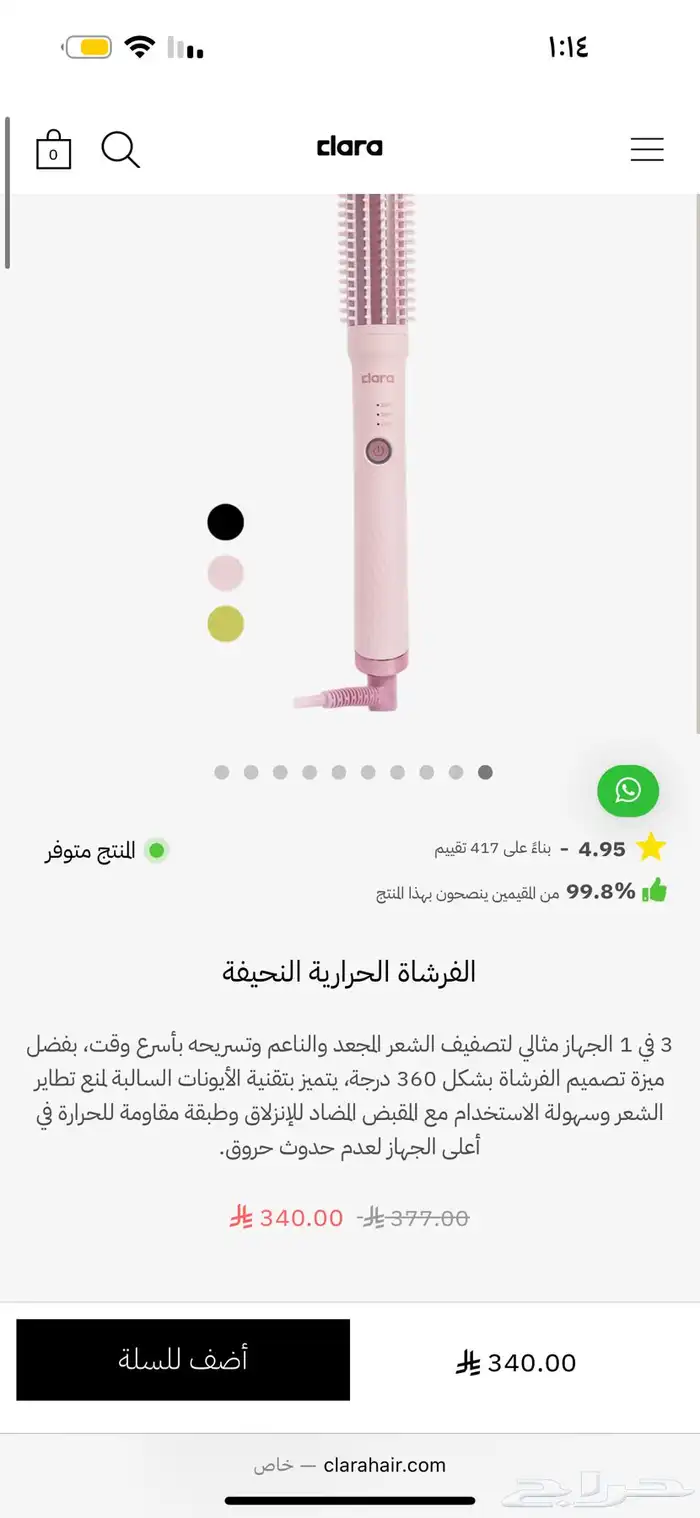Select the light pink color swatch
700x1518 pixels.
[x=225, y=573]
